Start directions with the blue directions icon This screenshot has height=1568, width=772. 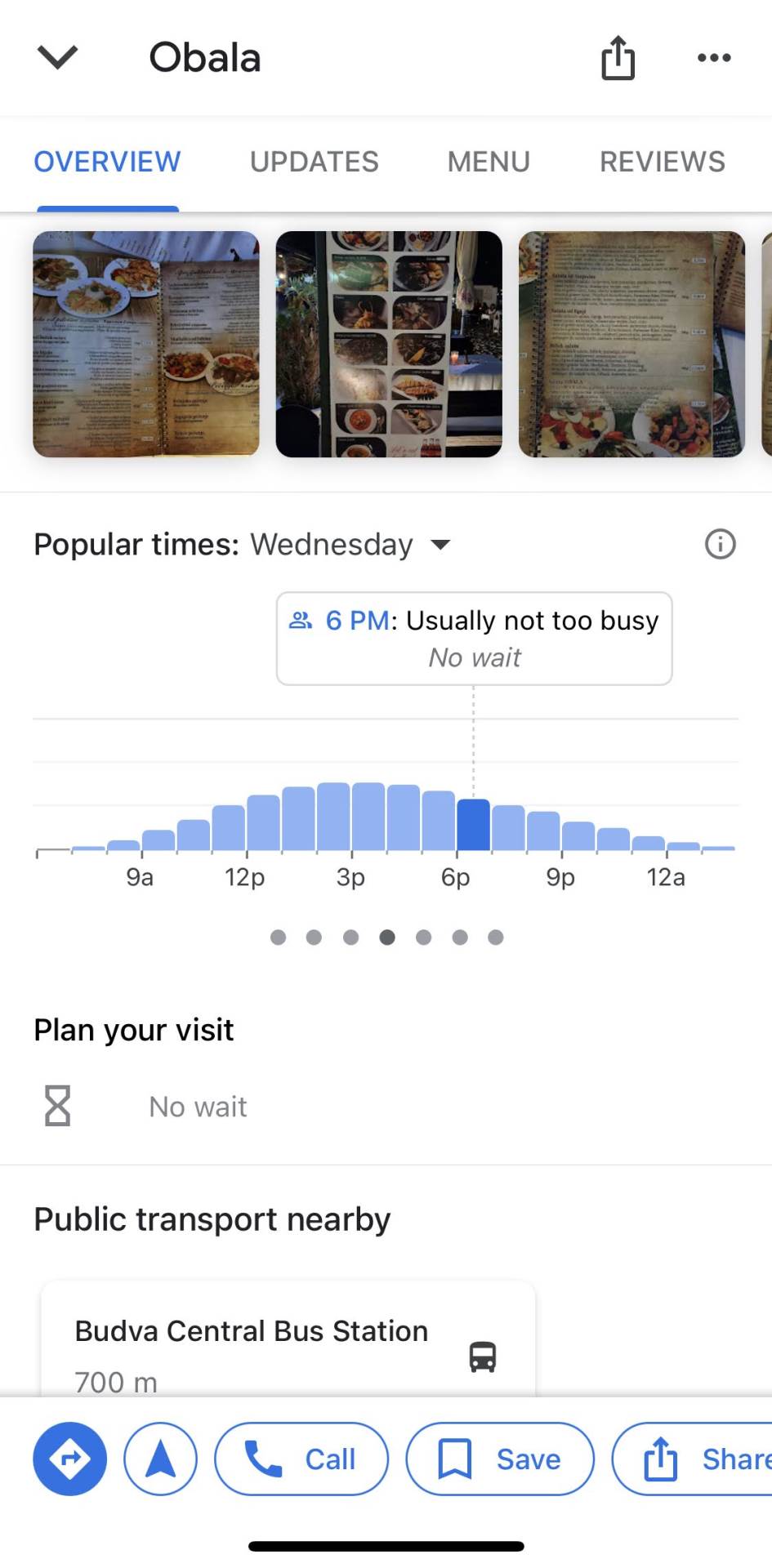(x=69, y=1459)
